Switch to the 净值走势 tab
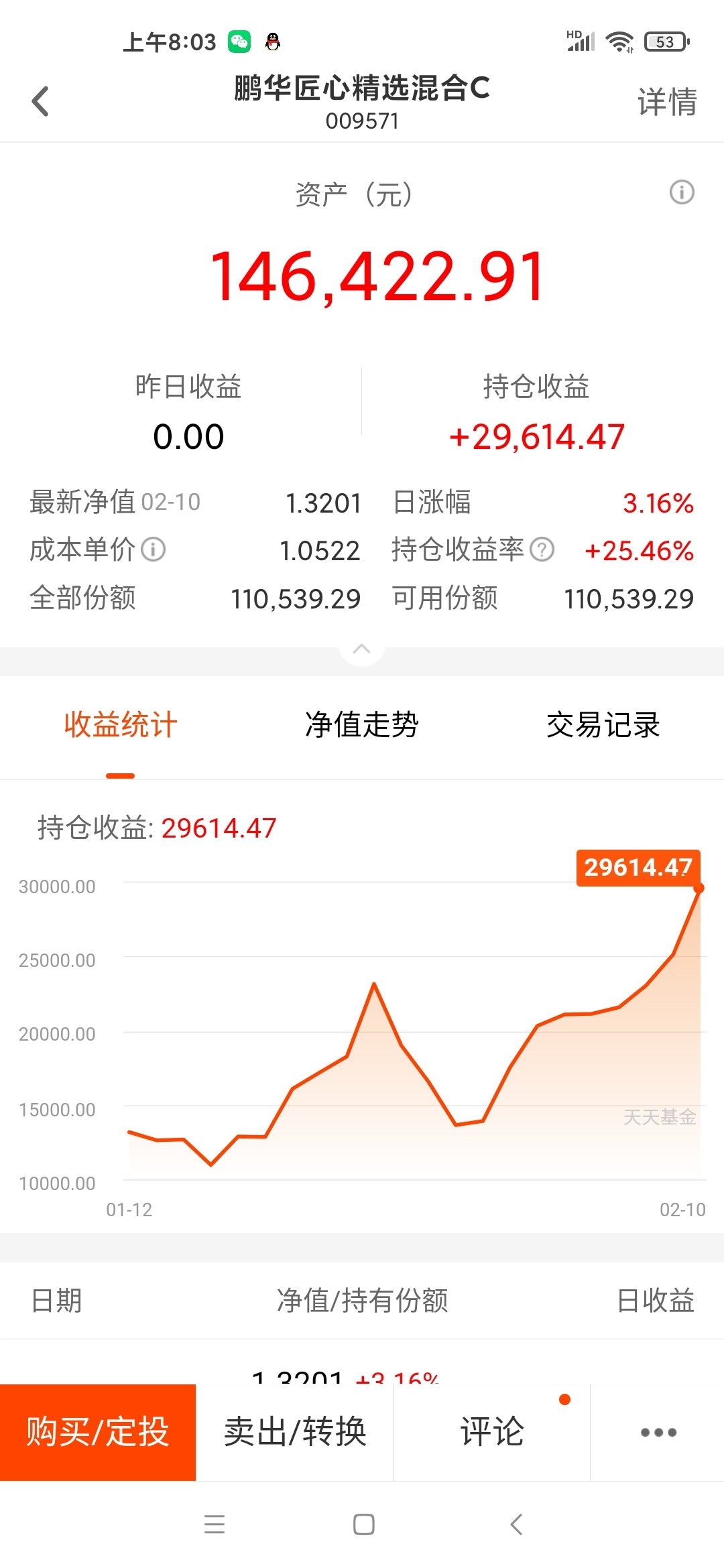 click(x=362, y=725)
